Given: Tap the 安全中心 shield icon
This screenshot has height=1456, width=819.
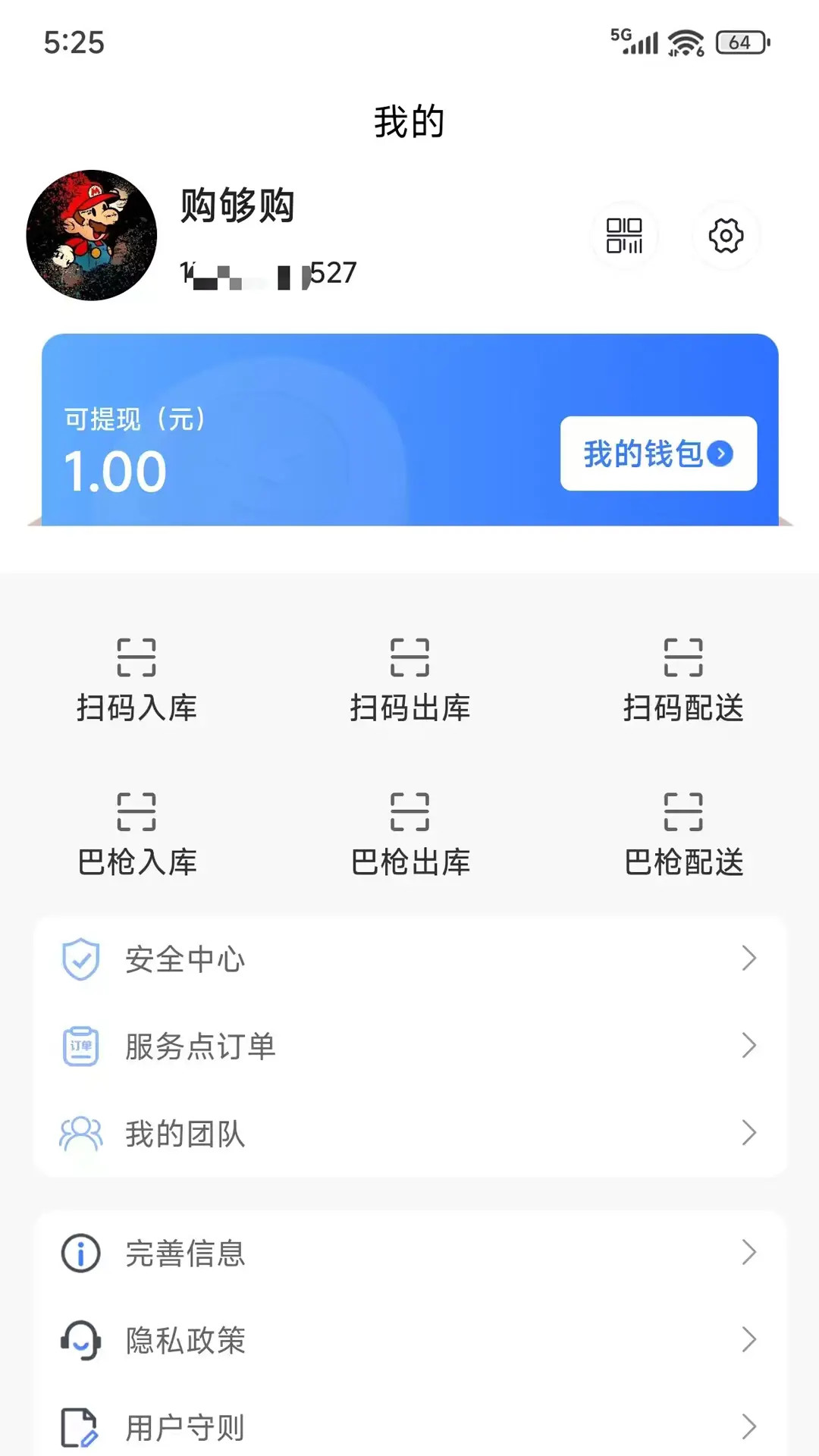Looking at the screenshot, I should point(81,958).
